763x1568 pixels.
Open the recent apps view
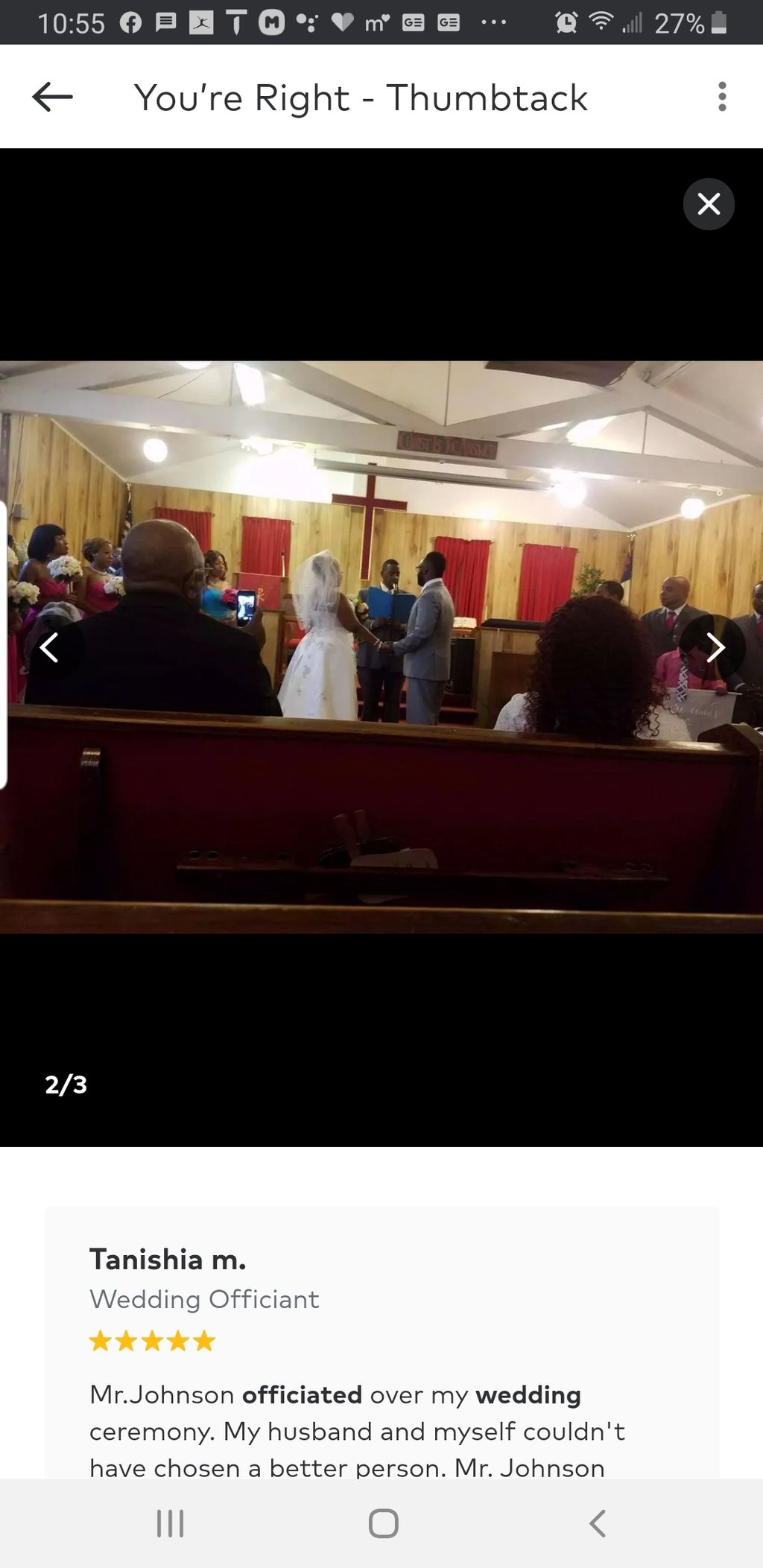[x=170, y=1523]
